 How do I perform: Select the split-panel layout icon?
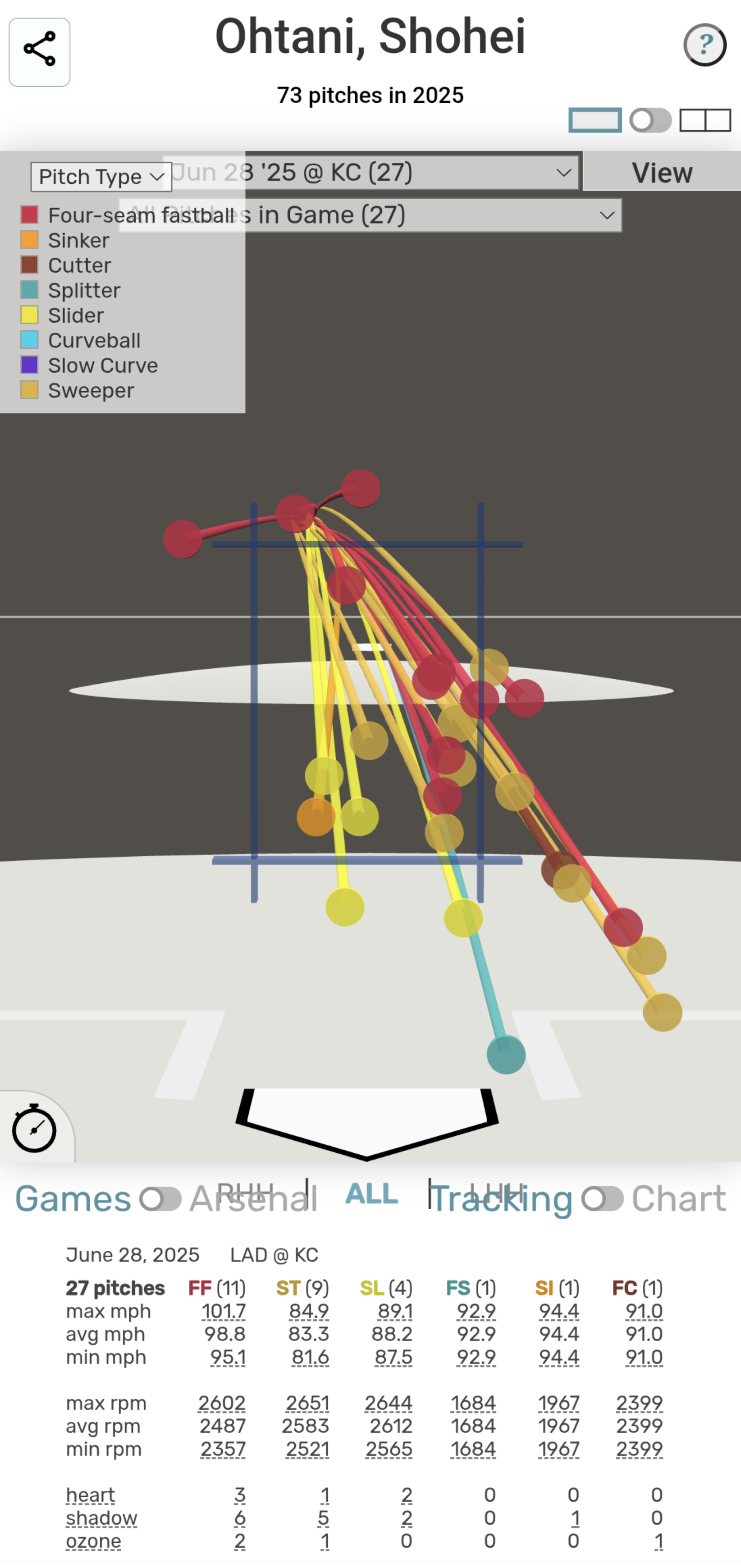coord(705,120)
